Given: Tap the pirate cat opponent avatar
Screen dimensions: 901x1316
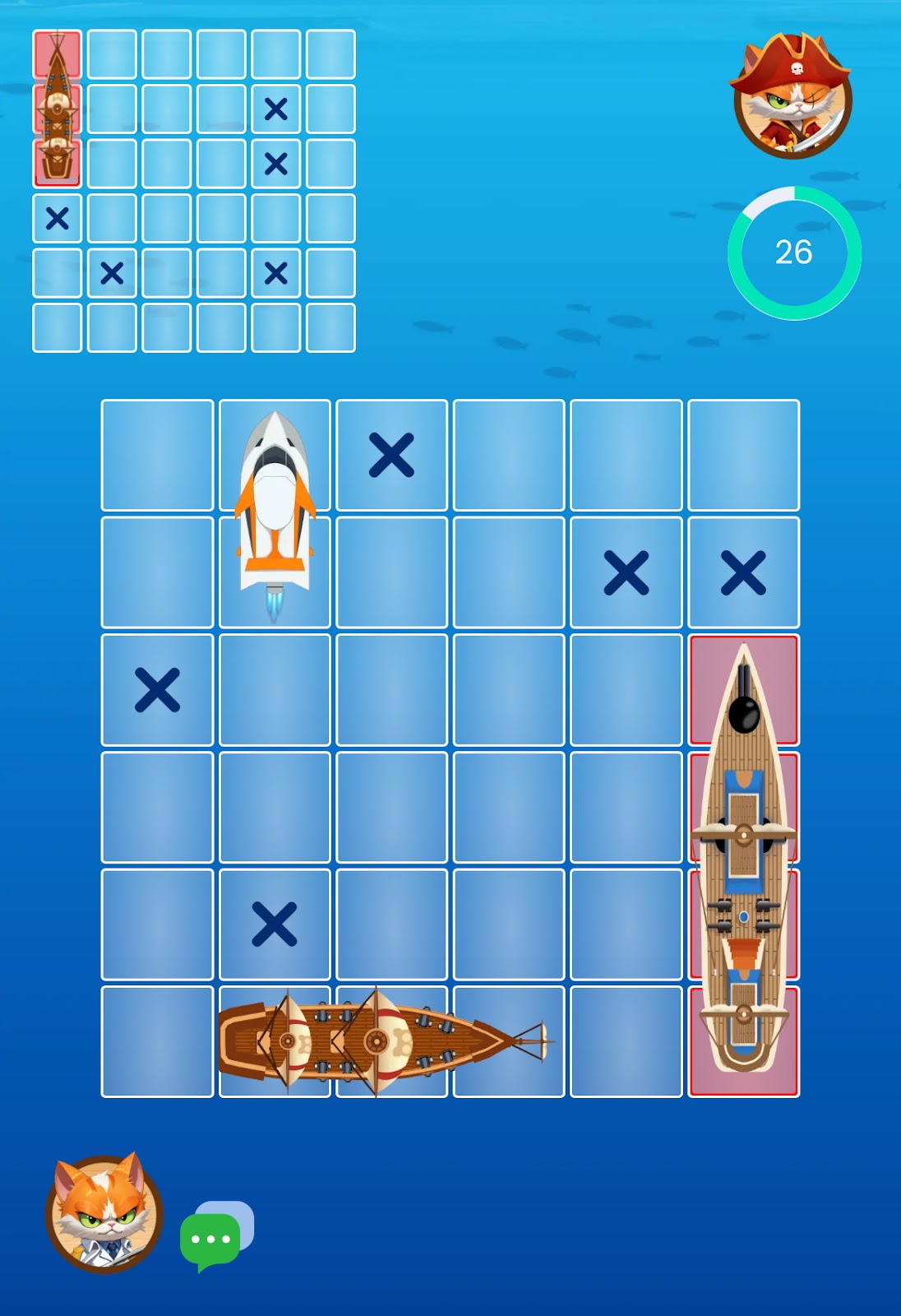Looking at the screenshot, I should tap(792, 96).
